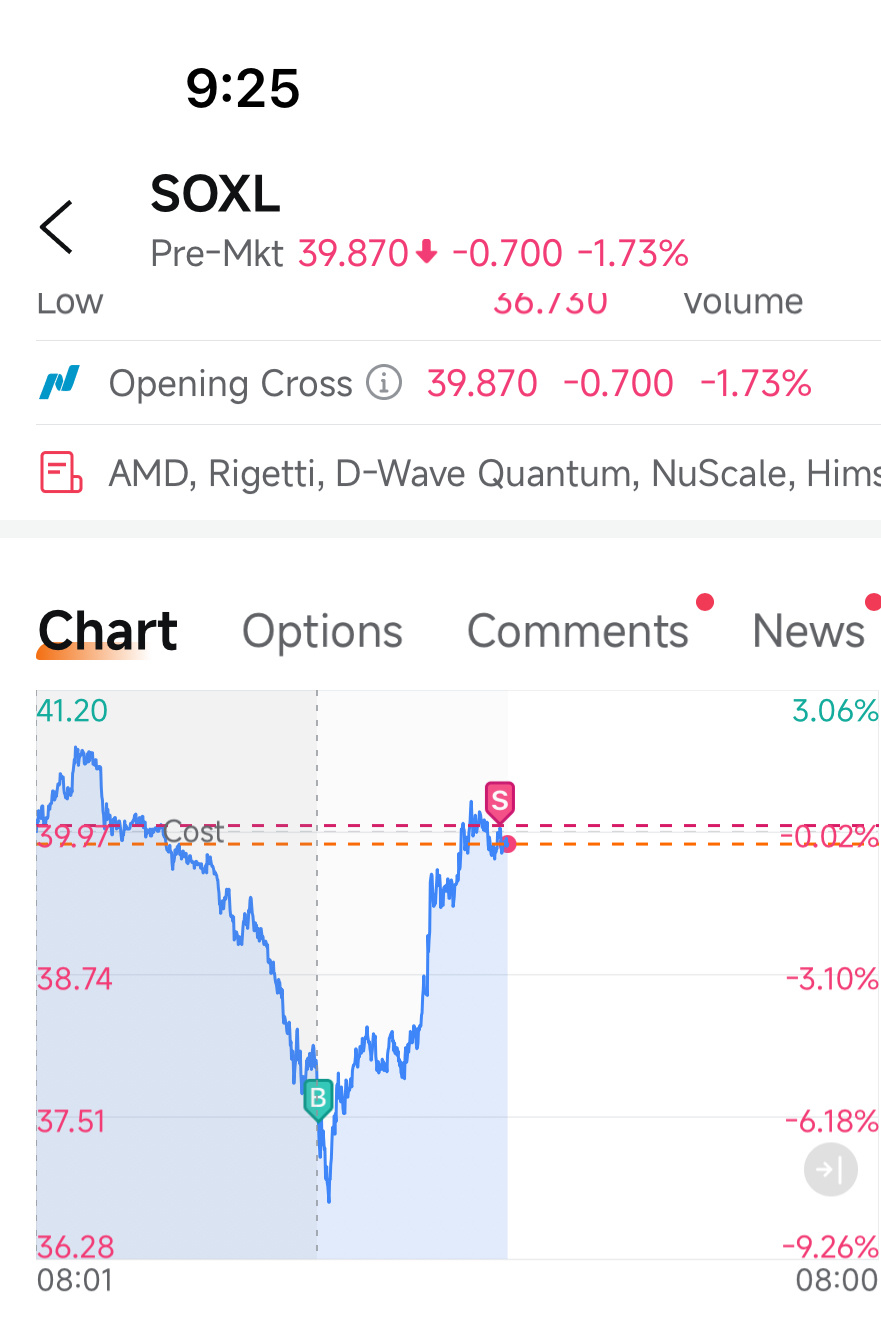The width and height of the screenshot is (881, 1340).
Task: Open the News tab
Action: [x=808, y=631]
